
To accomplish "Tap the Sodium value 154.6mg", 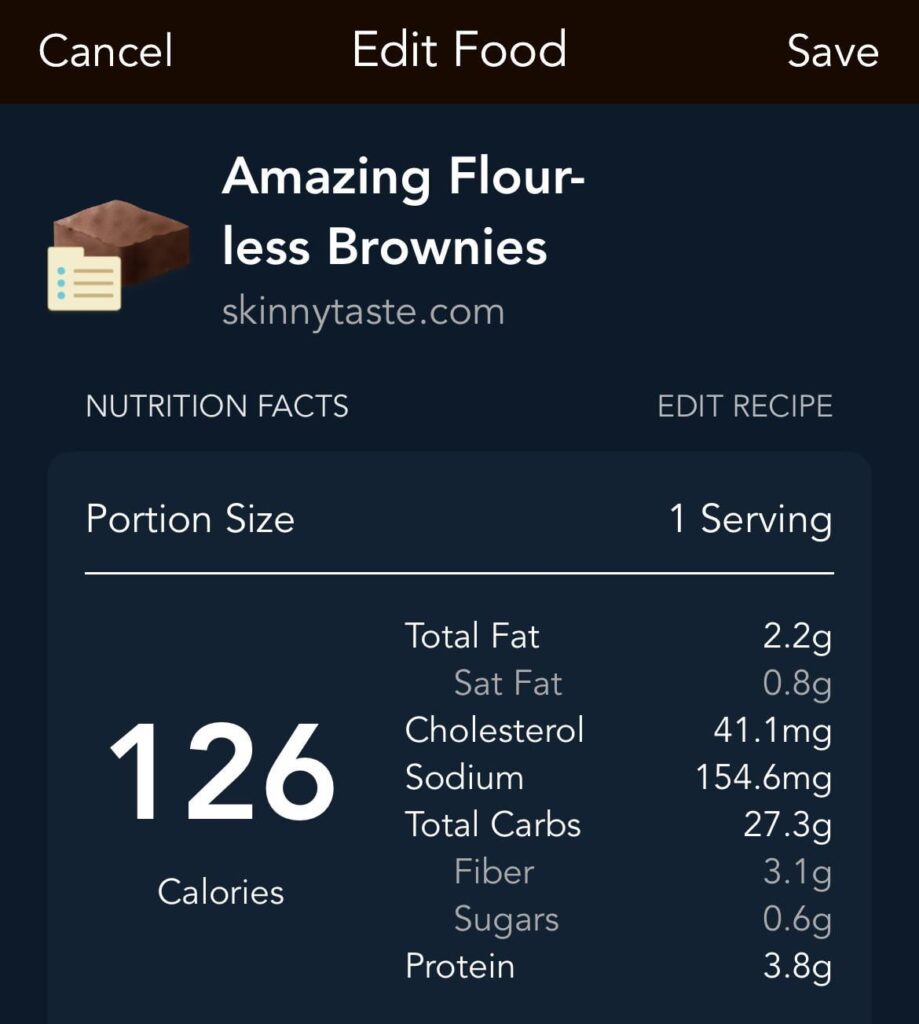I will tap(764, 777).
